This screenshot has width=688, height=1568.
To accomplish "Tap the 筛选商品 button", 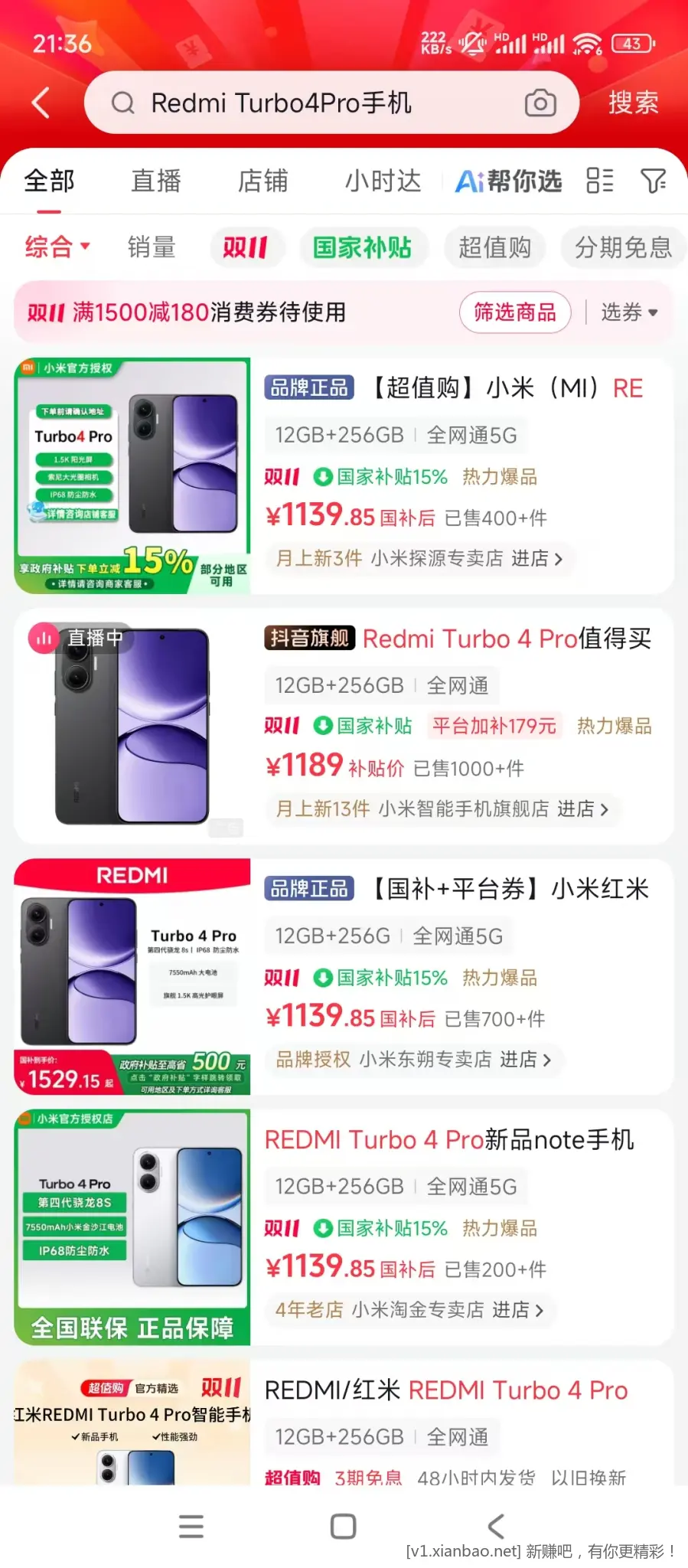I will click(515, 312).
